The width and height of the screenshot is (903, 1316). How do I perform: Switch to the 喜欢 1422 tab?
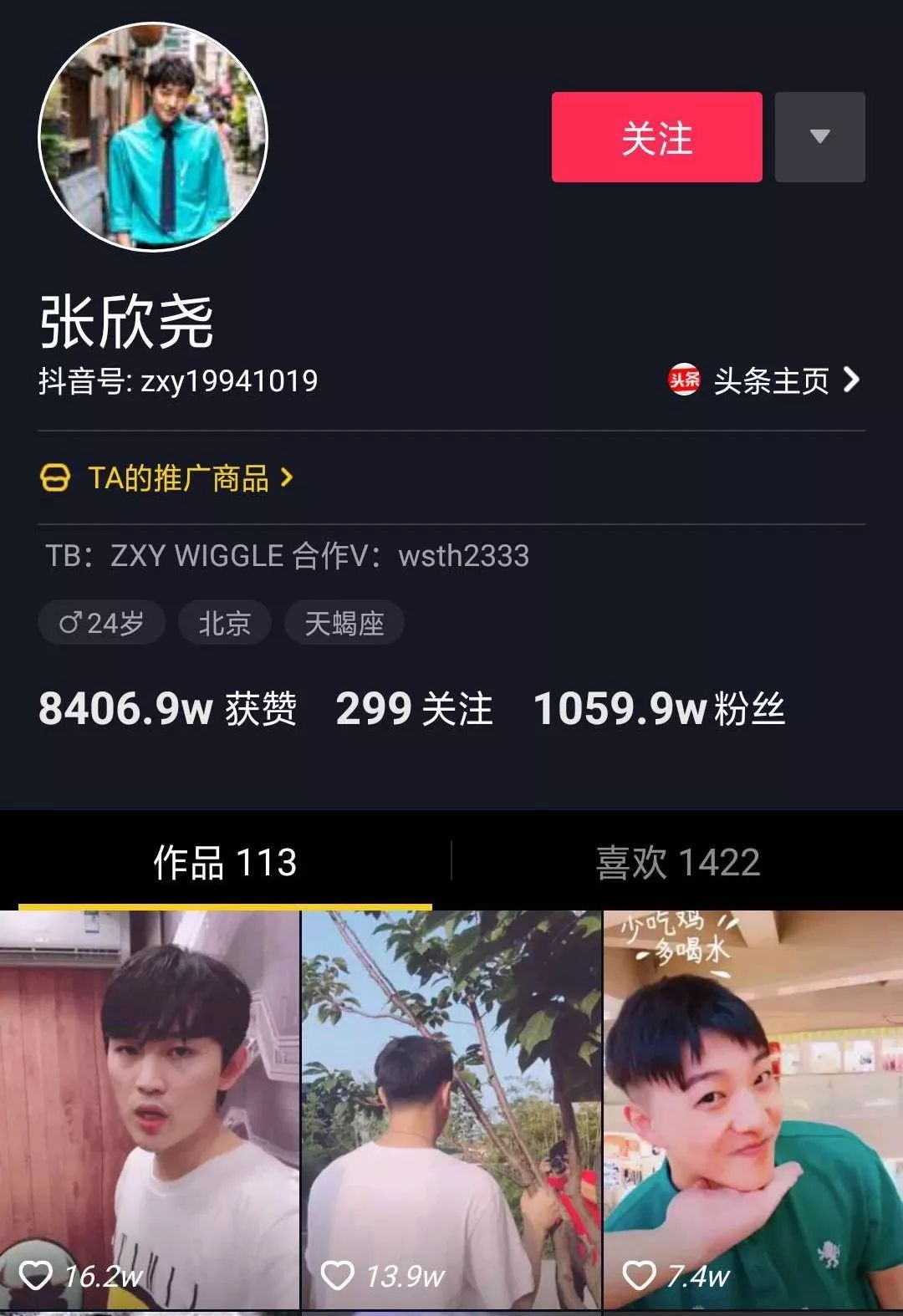677,863
